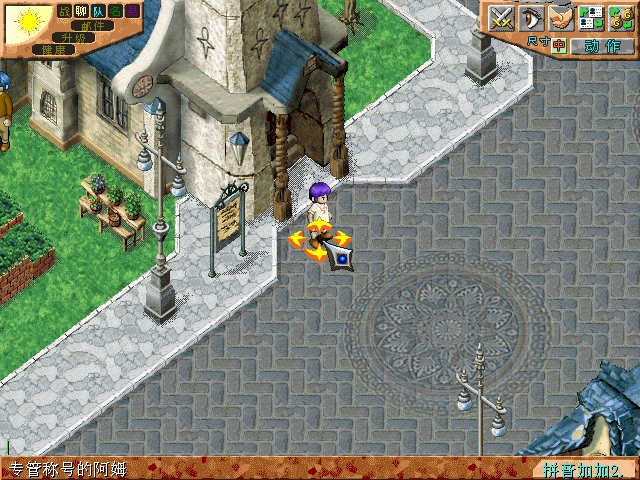Tap the 升级 level-up button
Screen dimensions: 640x480
coord(73,38)
